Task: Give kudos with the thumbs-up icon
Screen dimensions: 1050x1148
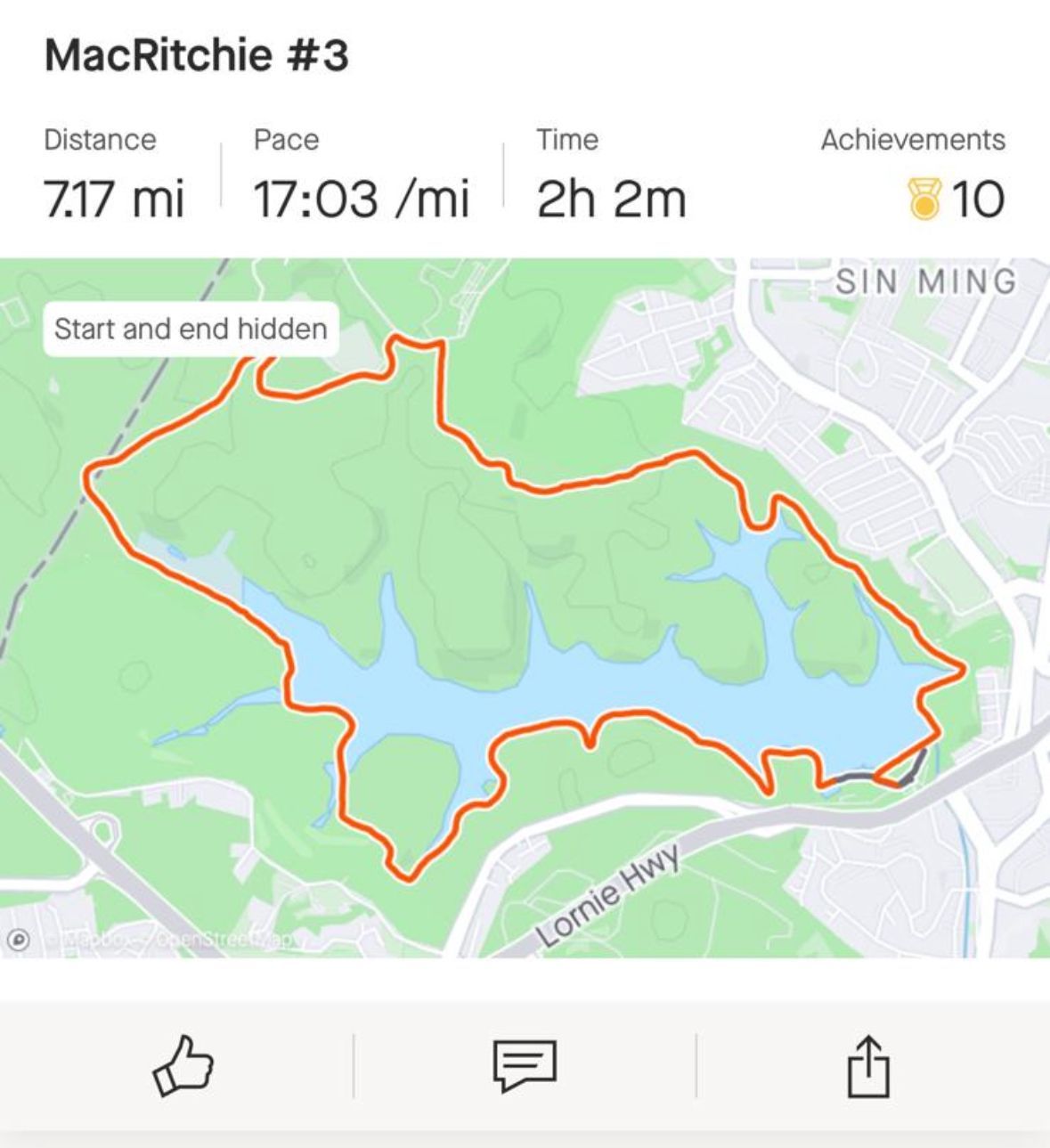Action: tap(183, 1064)
